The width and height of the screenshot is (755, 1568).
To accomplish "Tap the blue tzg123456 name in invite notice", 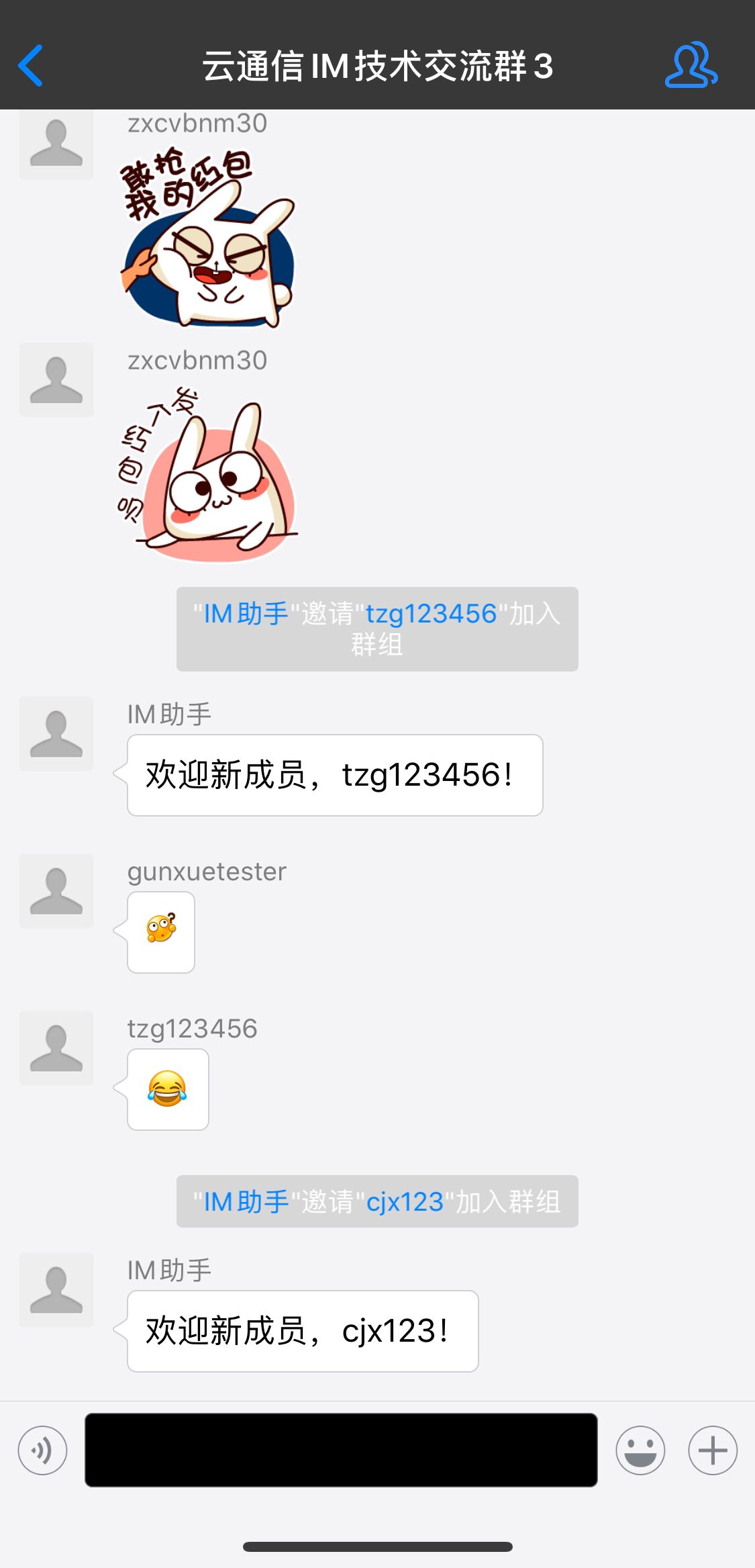I will 431,614.
